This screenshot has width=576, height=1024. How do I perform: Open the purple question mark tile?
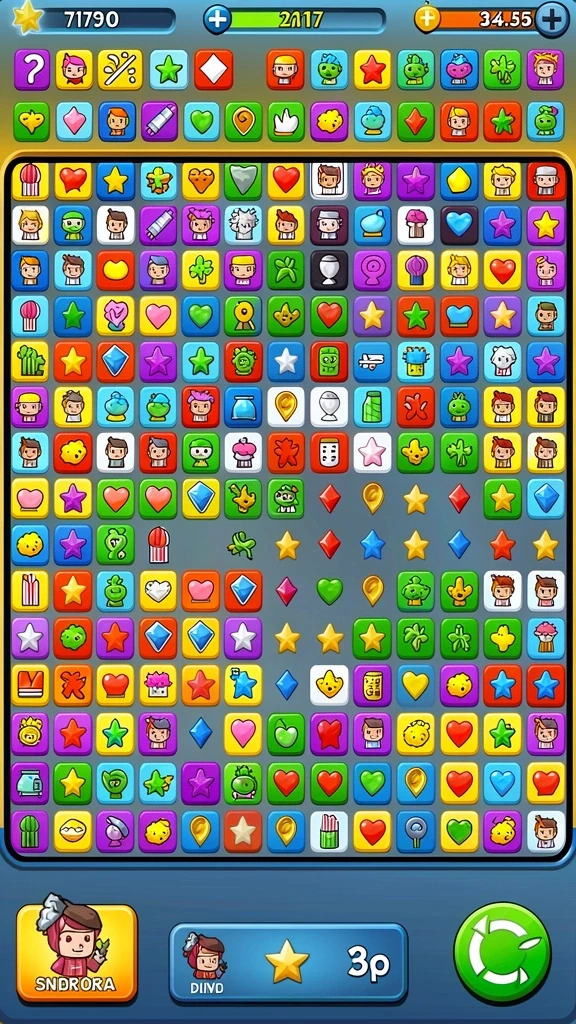(x=32, y=69)
